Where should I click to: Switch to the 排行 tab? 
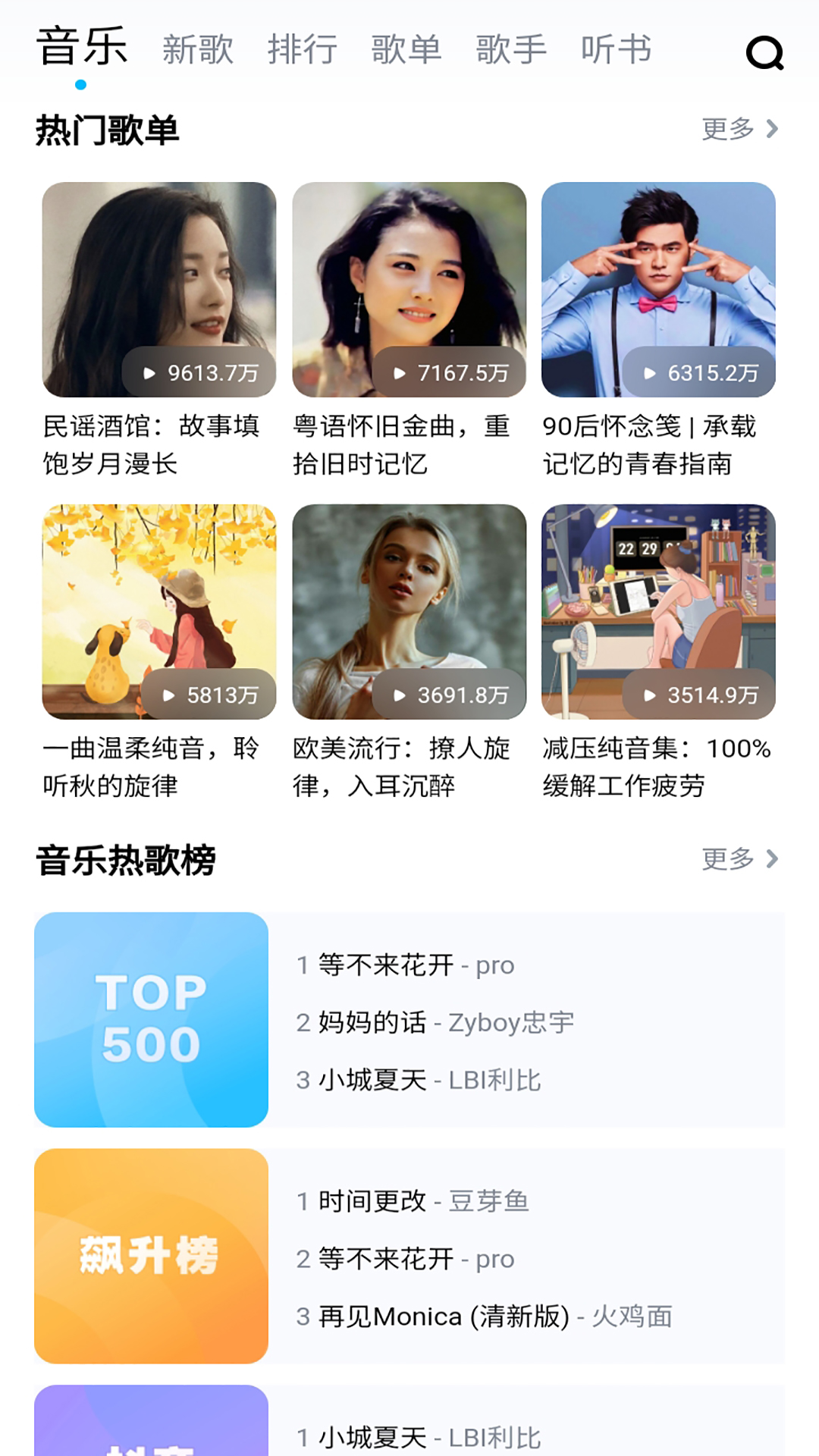tap(302, 50)
